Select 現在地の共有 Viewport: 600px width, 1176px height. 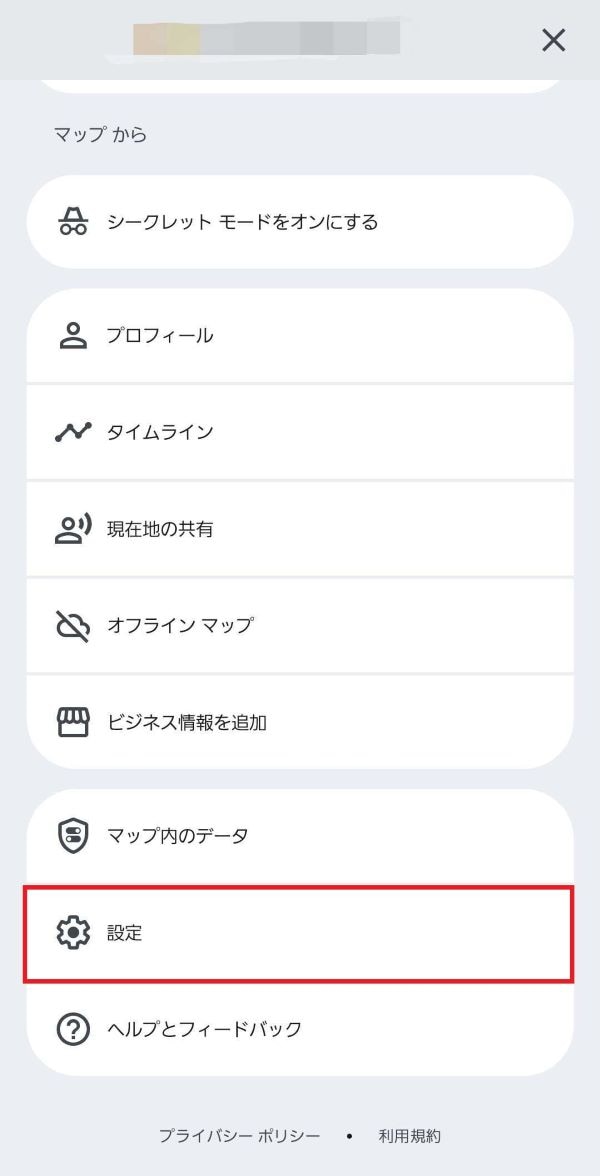(300, 529)
